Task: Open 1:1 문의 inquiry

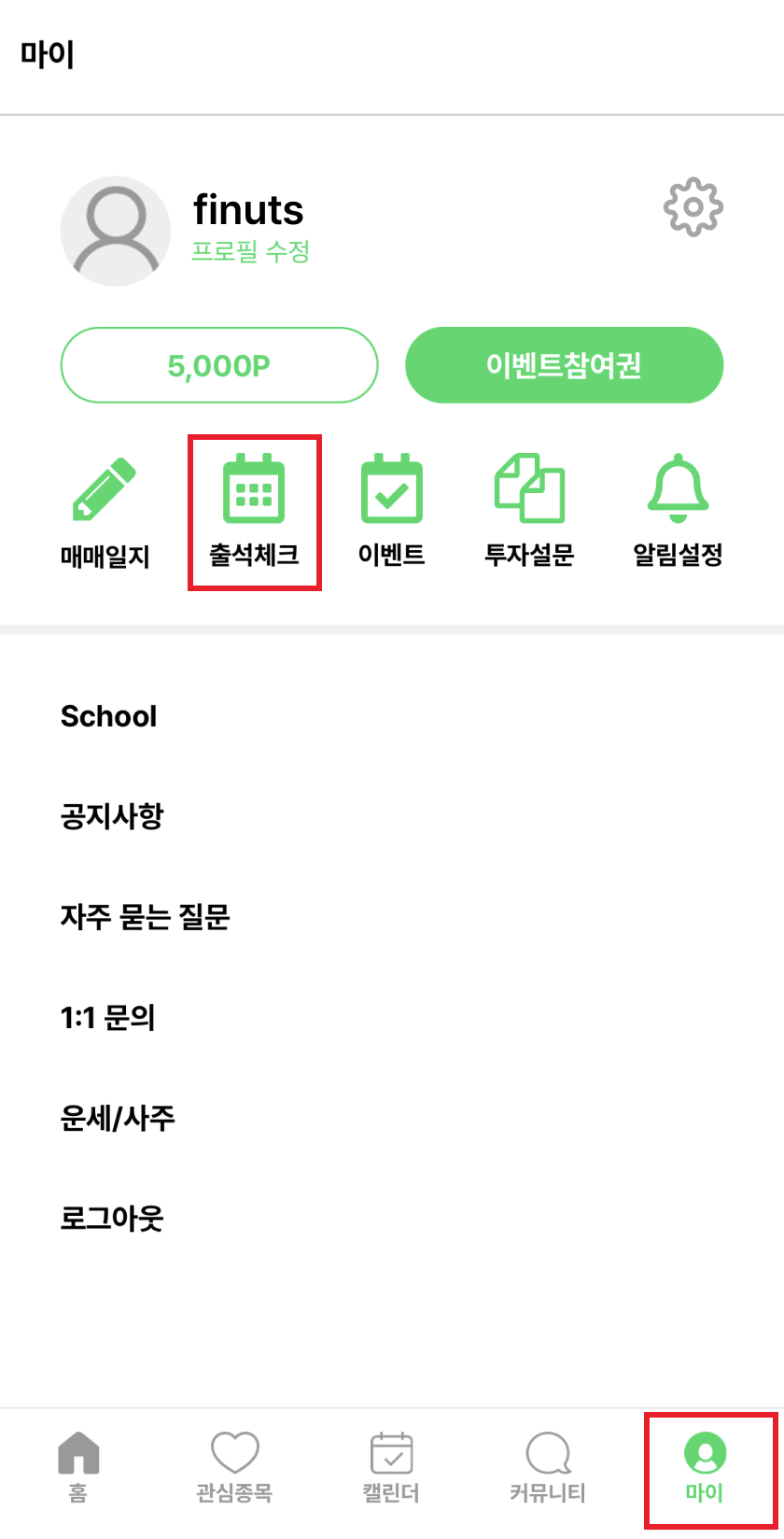Action: pyautogui.click(x=392, y=1017)
